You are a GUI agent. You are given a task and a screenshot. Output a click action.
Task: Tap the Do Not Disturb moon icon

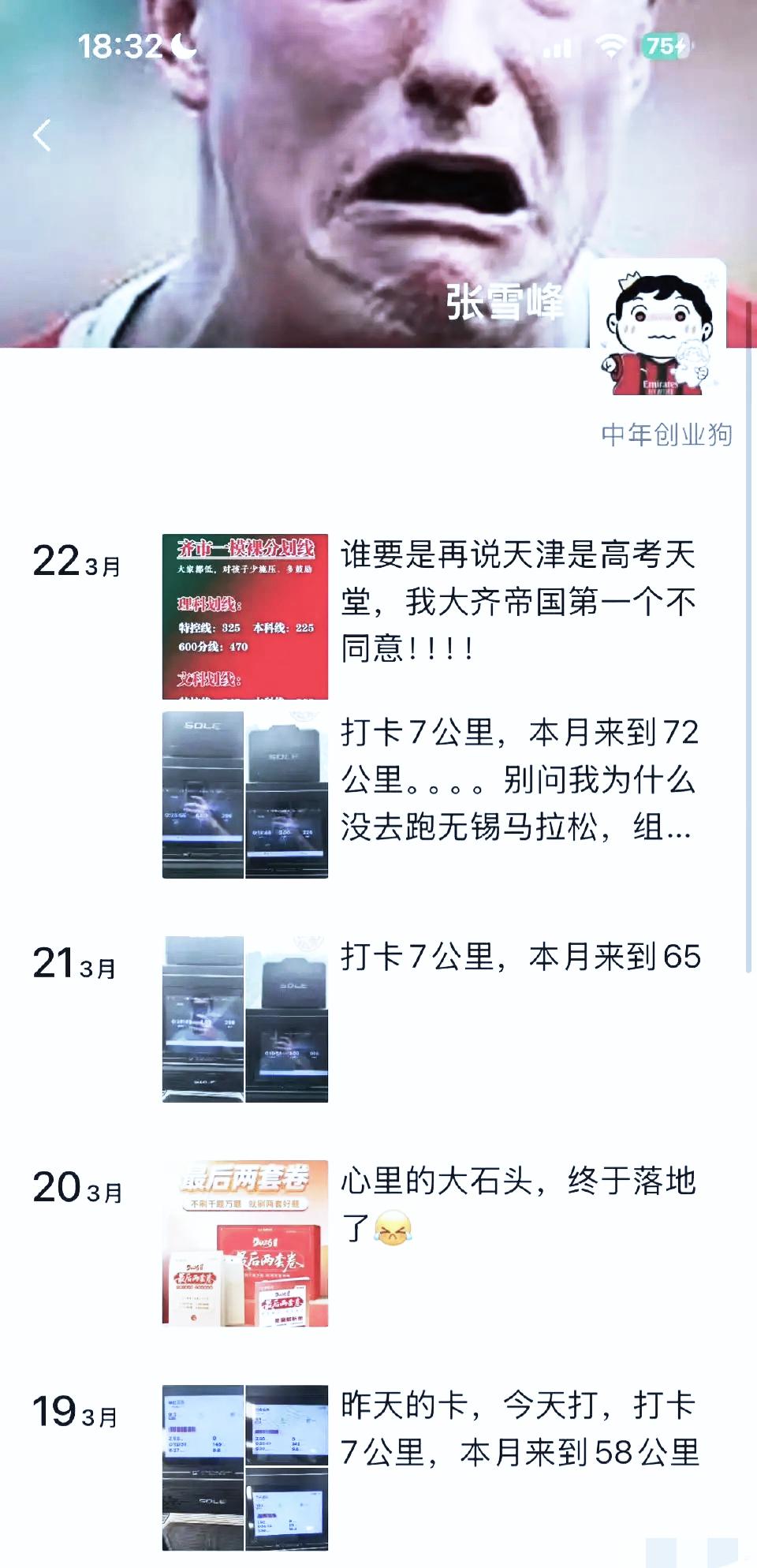182,47
